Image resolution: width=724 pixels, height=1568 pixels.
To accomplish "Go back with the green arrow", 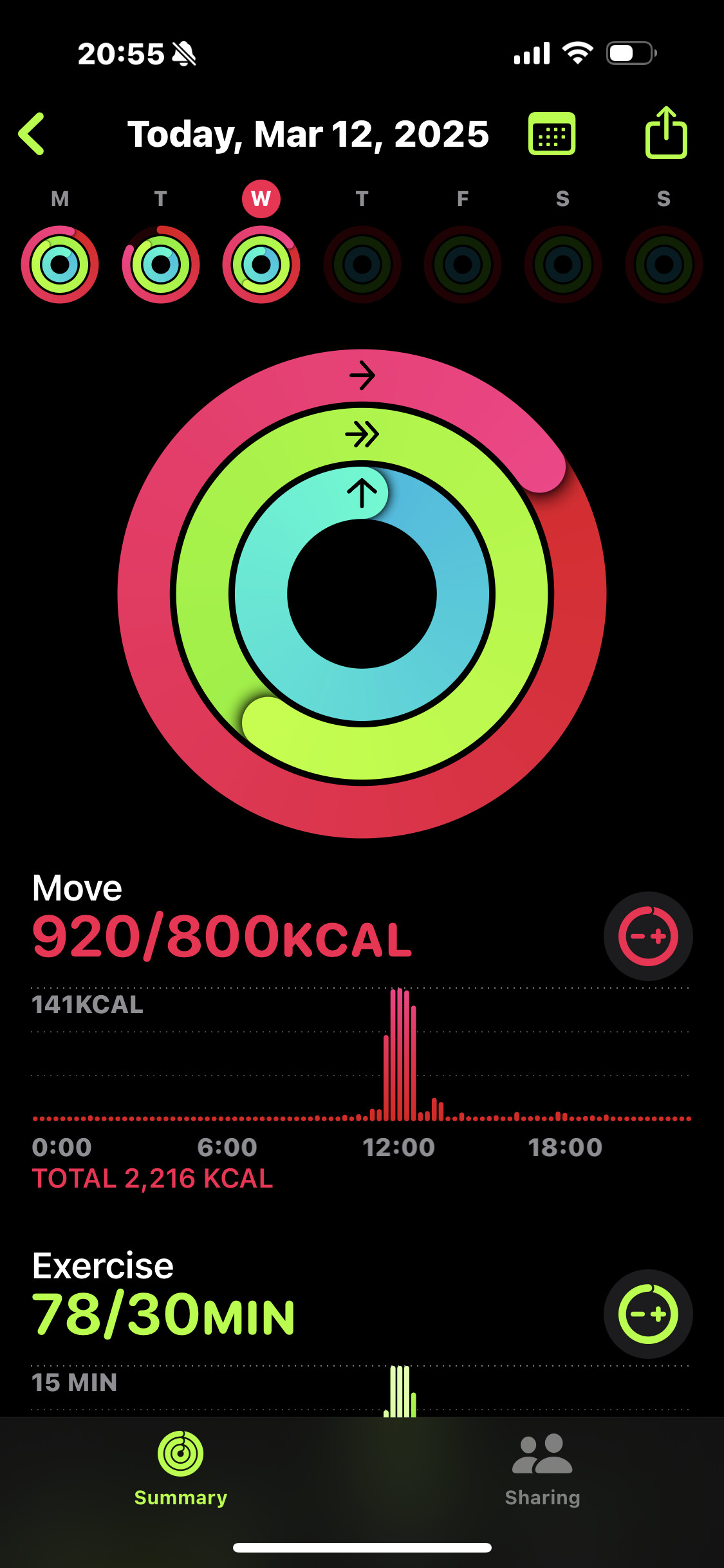I will coord(32,134).
